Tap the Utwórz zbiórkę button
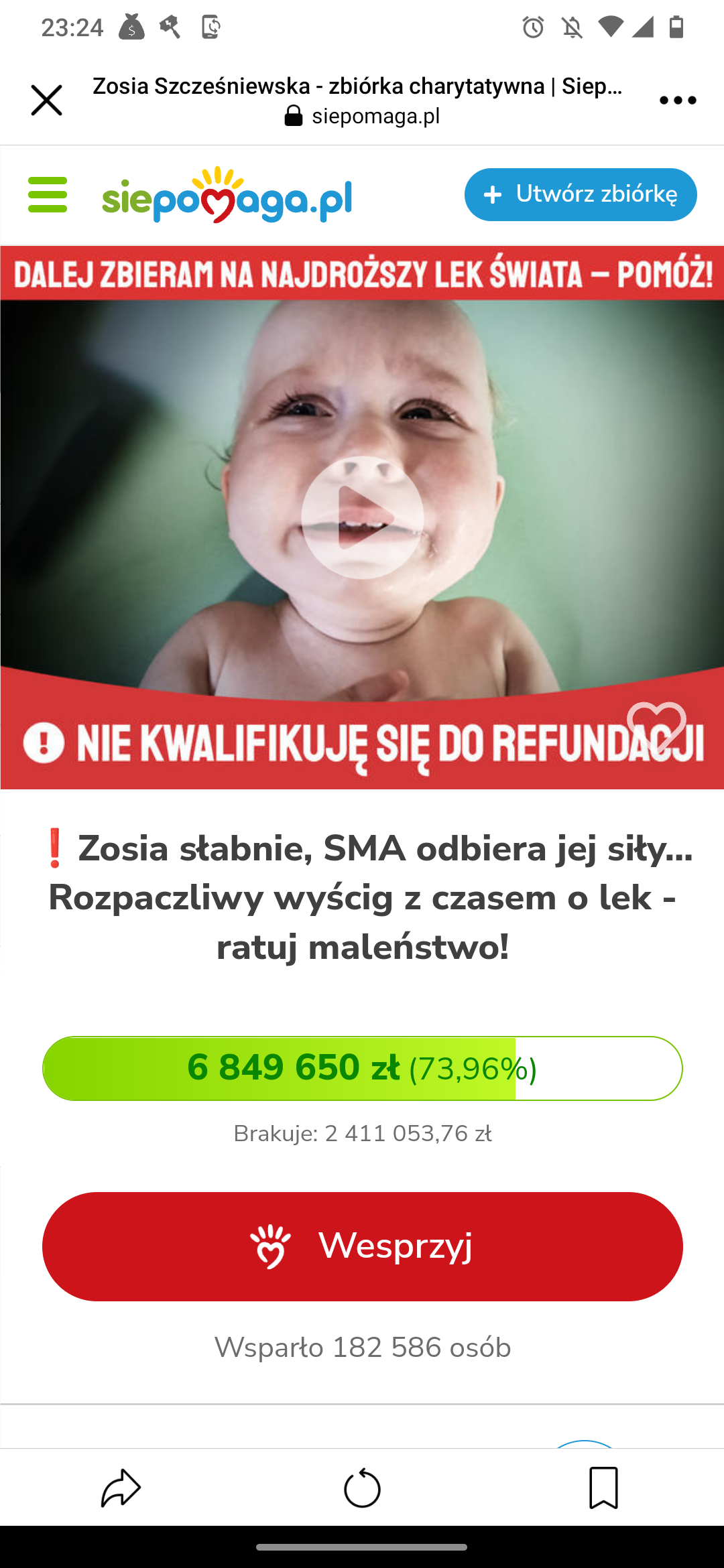 [581, 195]
